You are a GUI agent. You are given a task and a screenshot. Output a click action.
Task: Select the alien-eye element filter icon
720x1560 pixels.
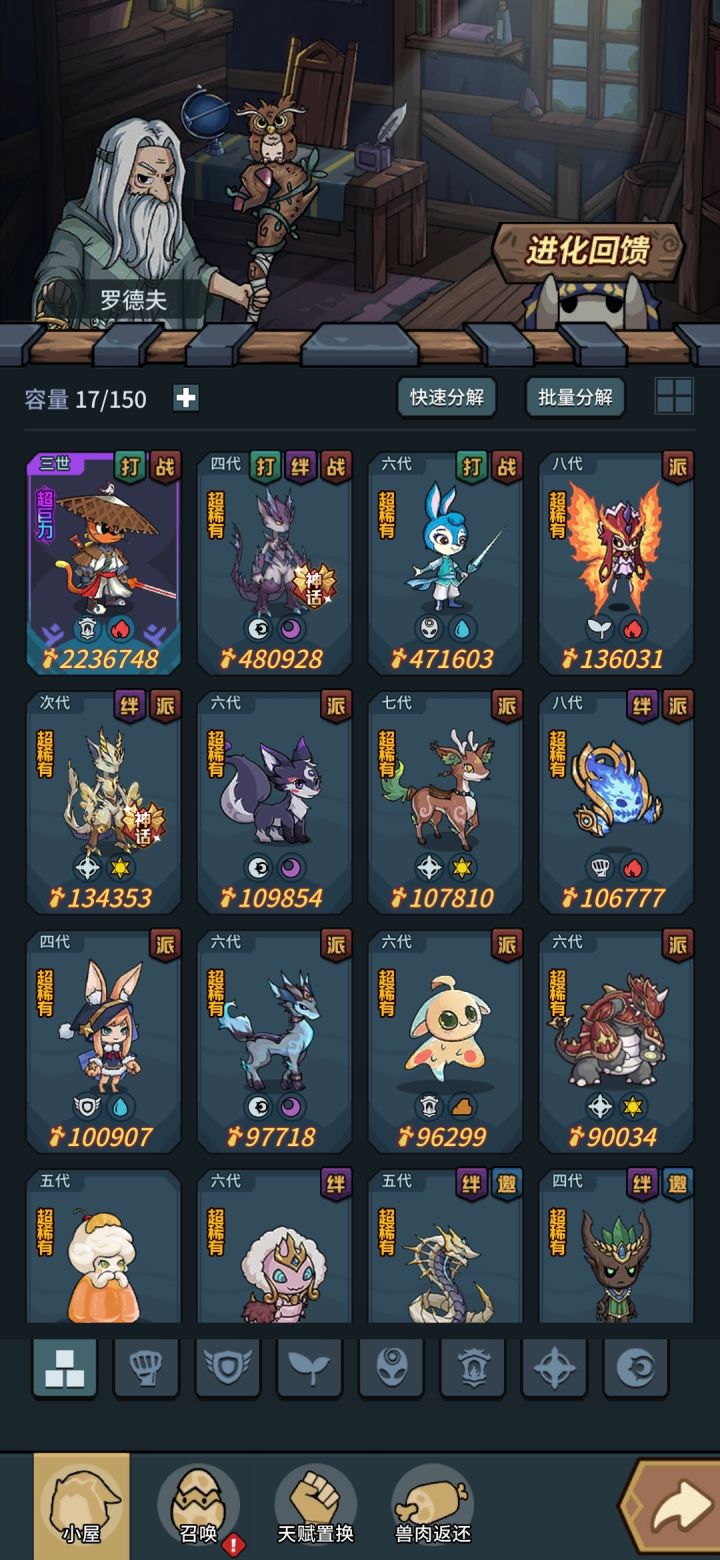coord(393,1370)
